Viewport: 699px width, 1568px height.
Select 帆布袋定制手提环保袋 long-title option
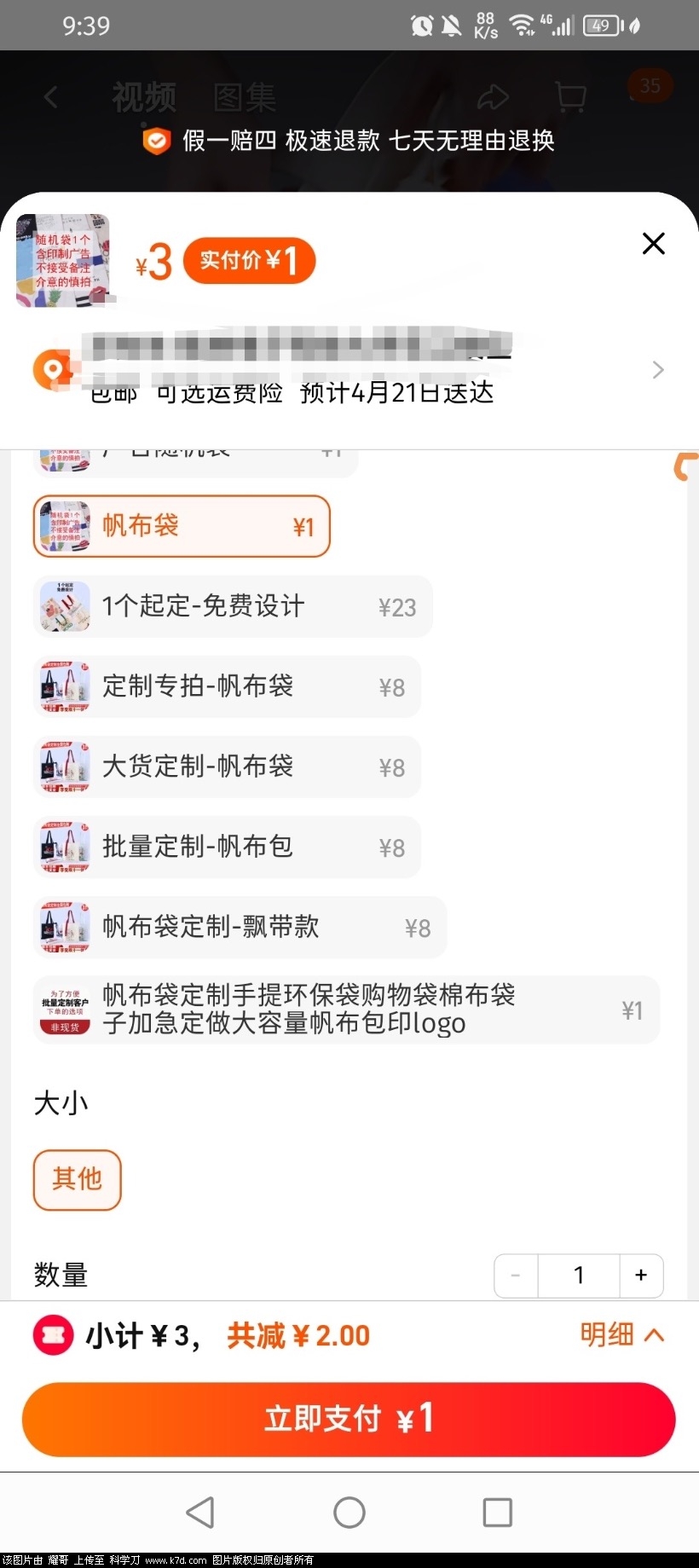345,1010
